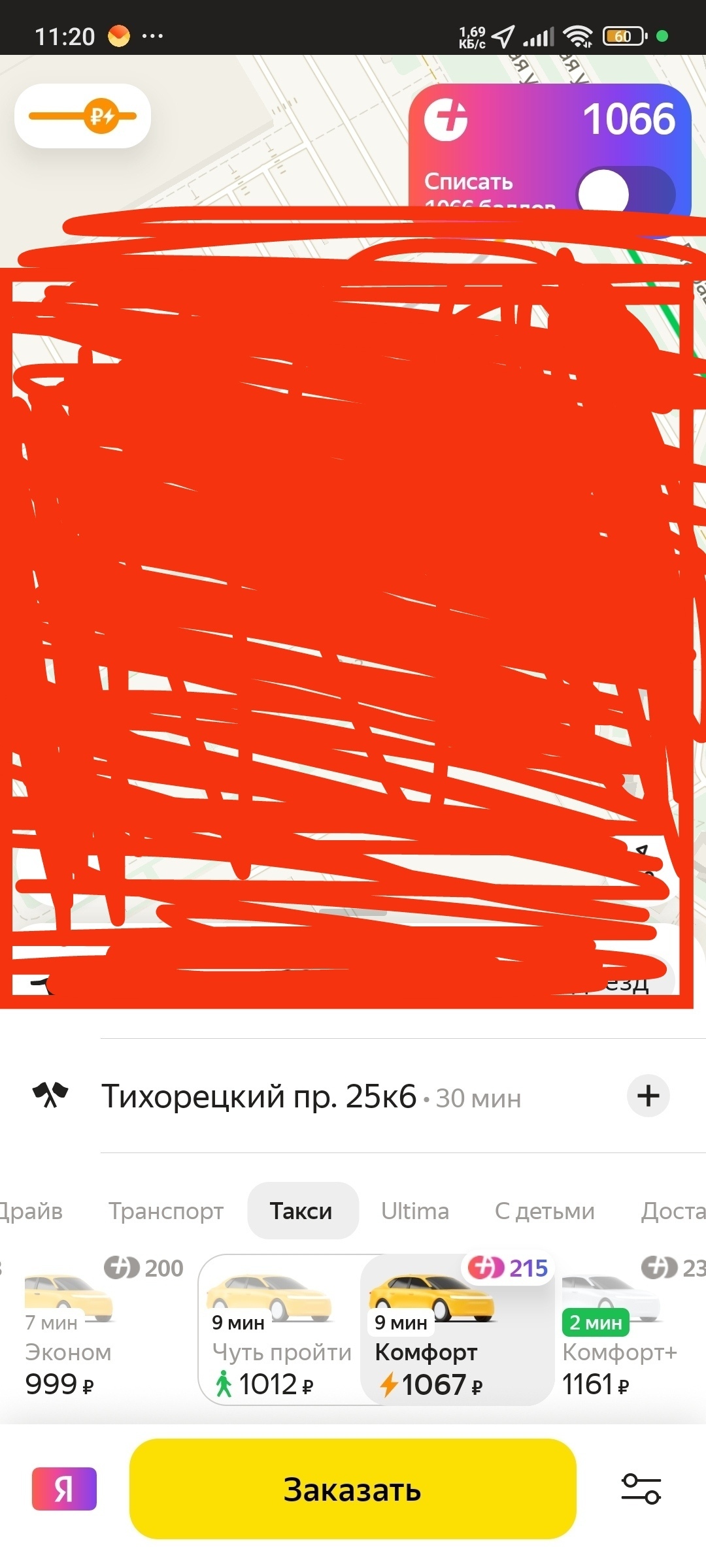Choose the Эконом tariff for 999 ₽
The height and width of the screenshot is (1568, 706).
tap(69, 1333)
